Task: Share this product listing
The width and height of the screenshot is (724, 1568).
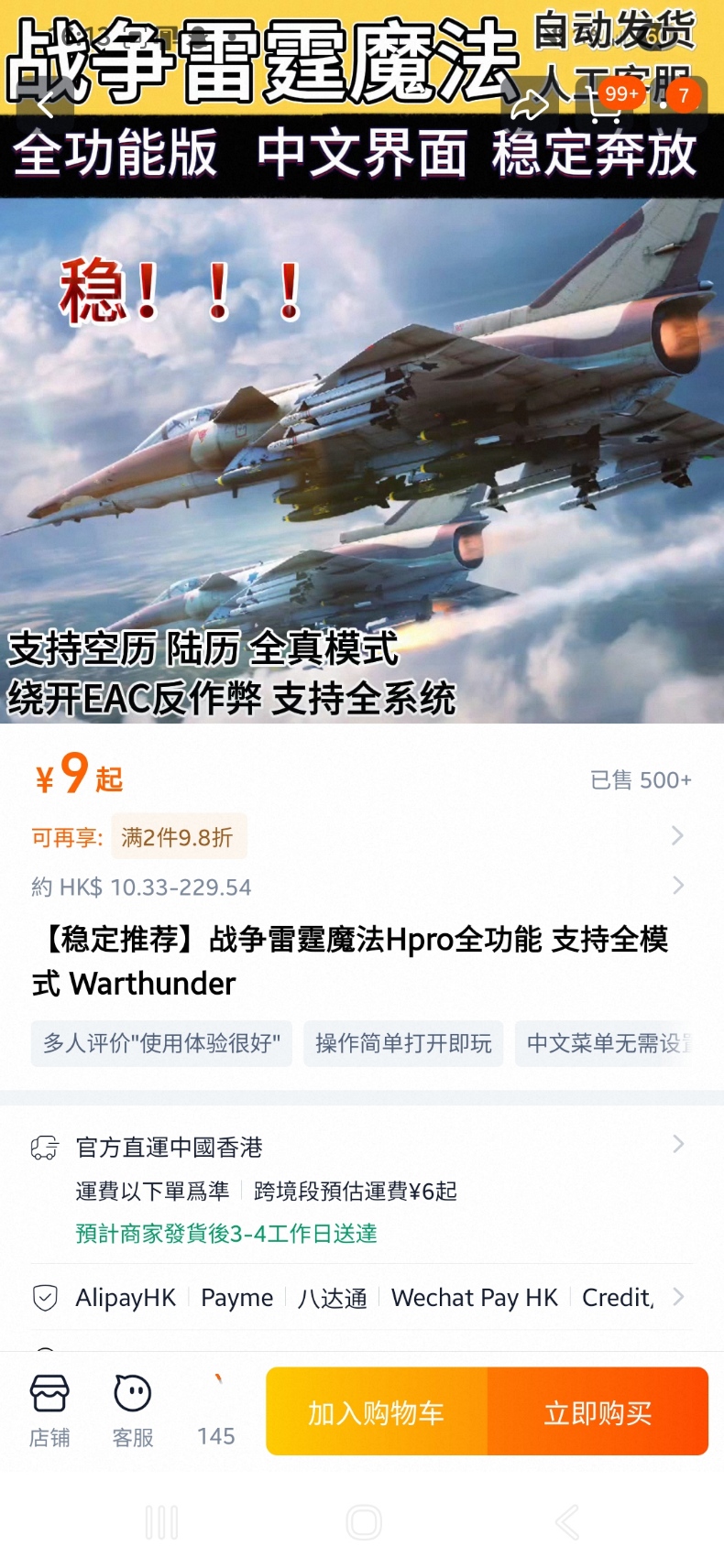Action: [x=529, y=104]
